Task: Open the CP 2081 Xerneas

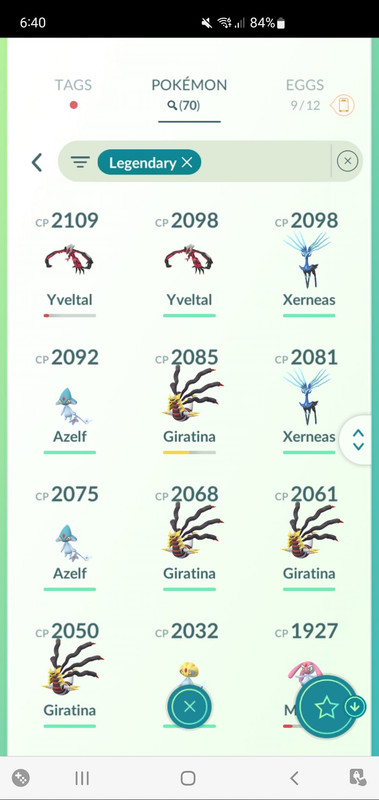Action: click(309, 401)
